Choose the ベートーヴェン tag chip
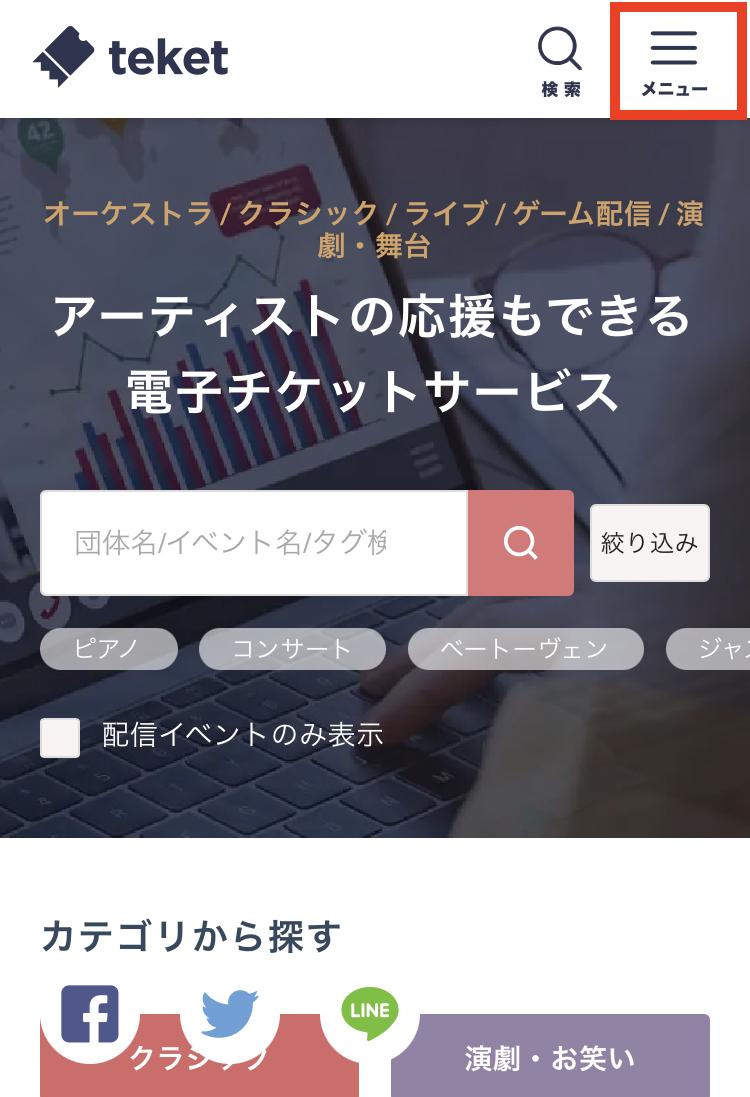Viewport: 750px width, 1097px height. [525, 649]
